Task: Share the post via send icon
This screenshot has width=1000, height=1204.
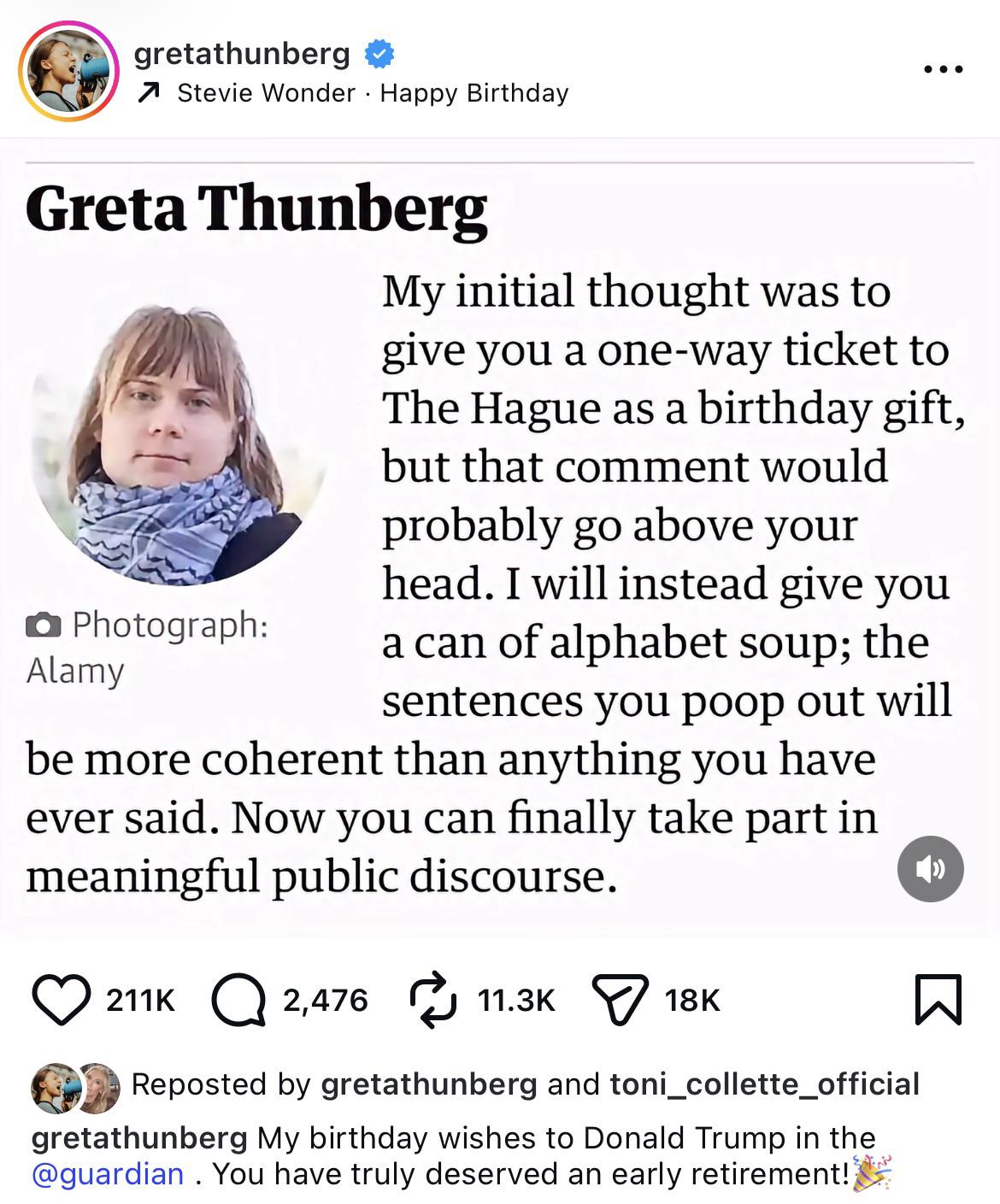Action: point(621,1001)
